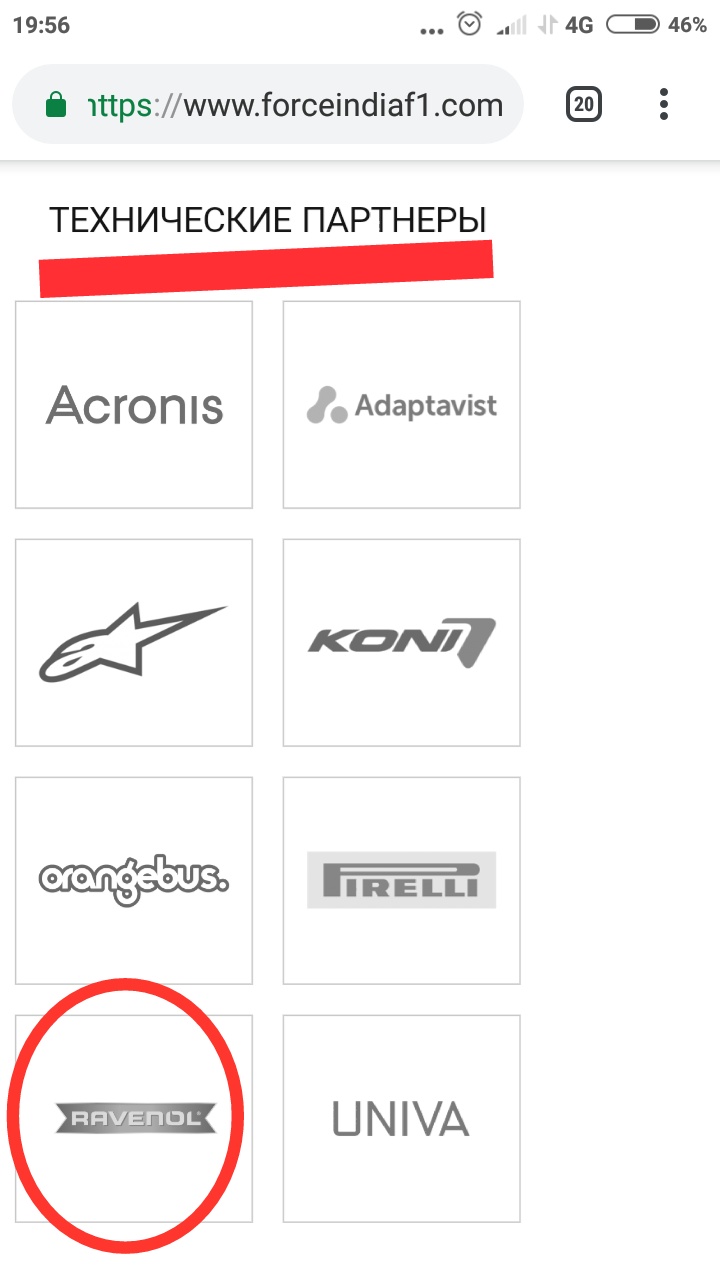Image resolution: width=720 pixels, height=1280 pixels.
Task: Open the Koni partner tile
Action: [401, 643]
